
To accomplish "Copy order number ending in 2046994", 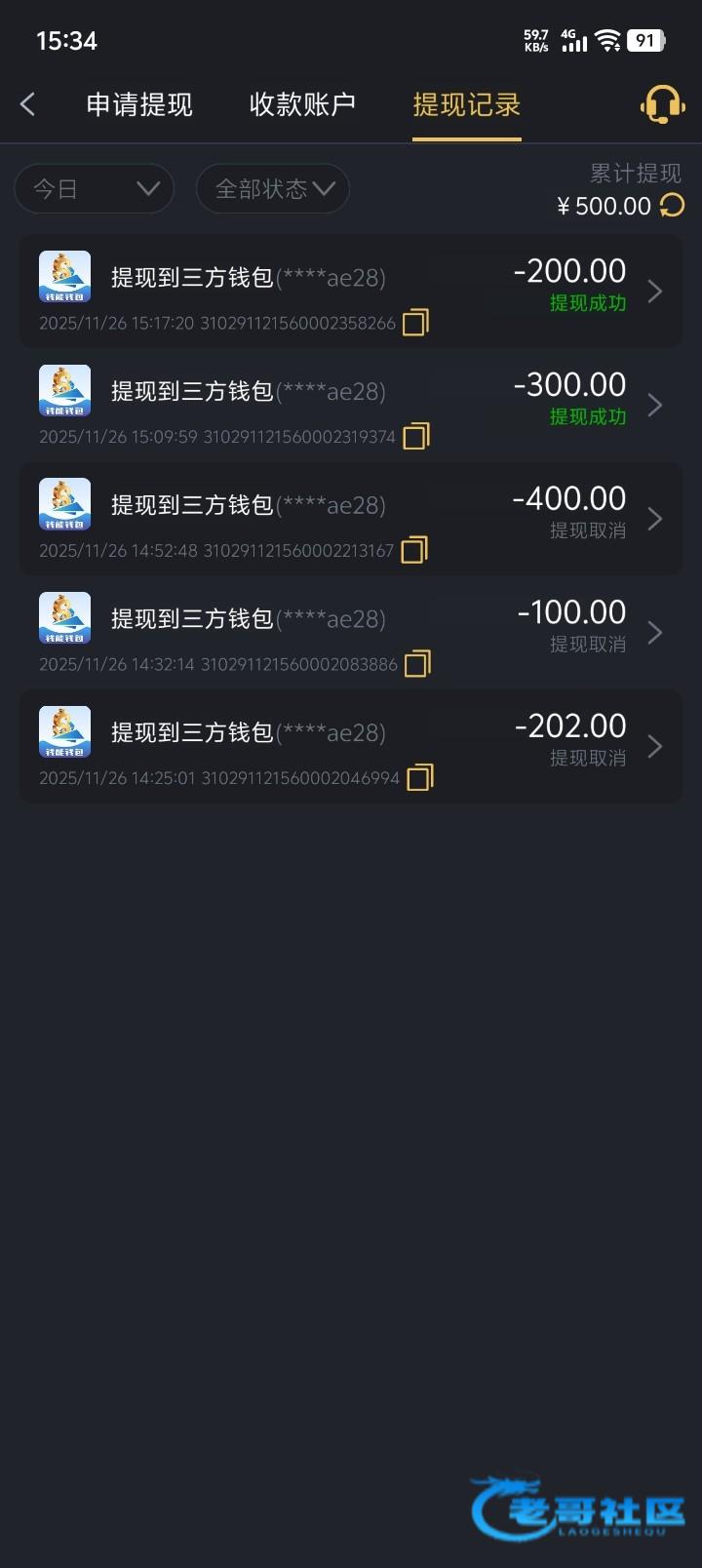I will 419,778.
